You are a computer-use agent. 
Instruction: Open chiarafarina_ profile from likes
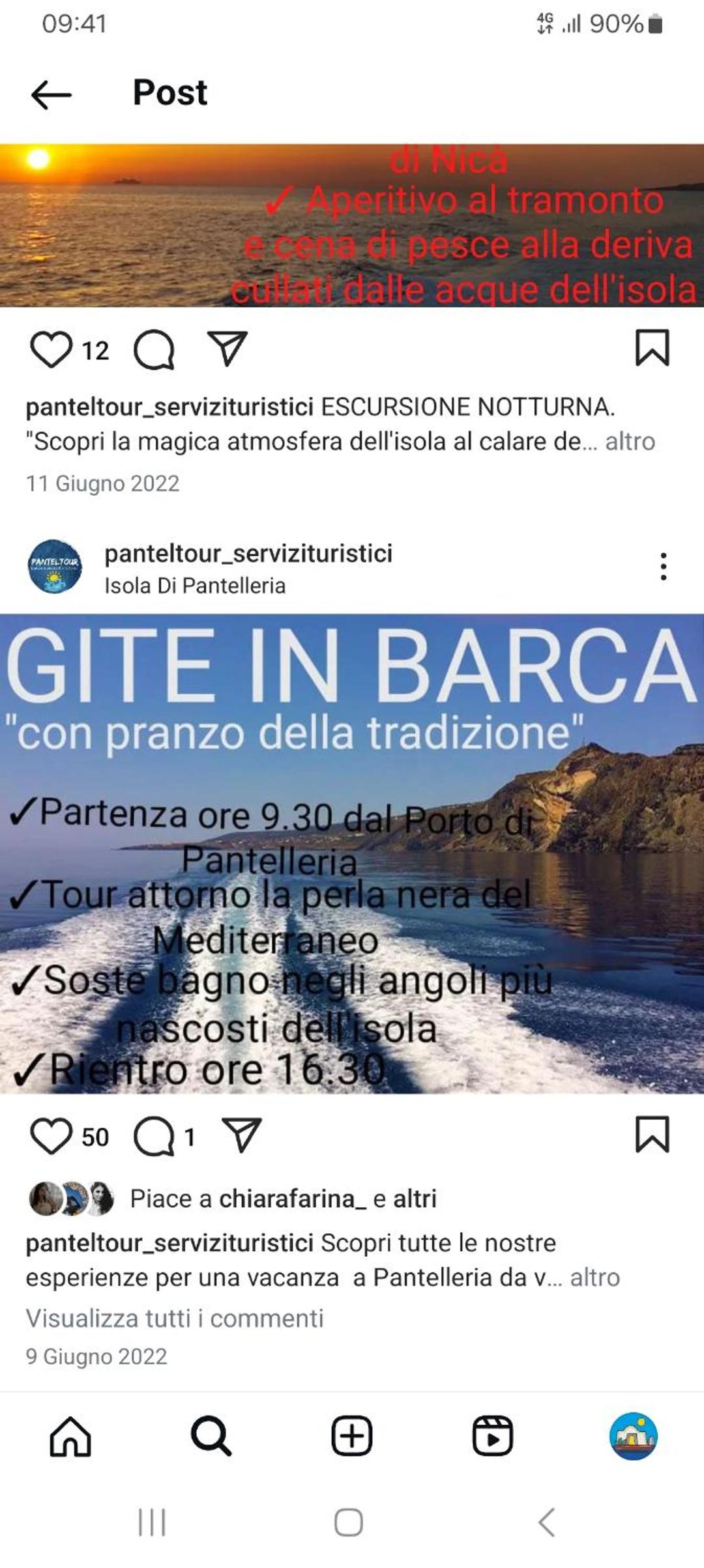[292, 1199]
